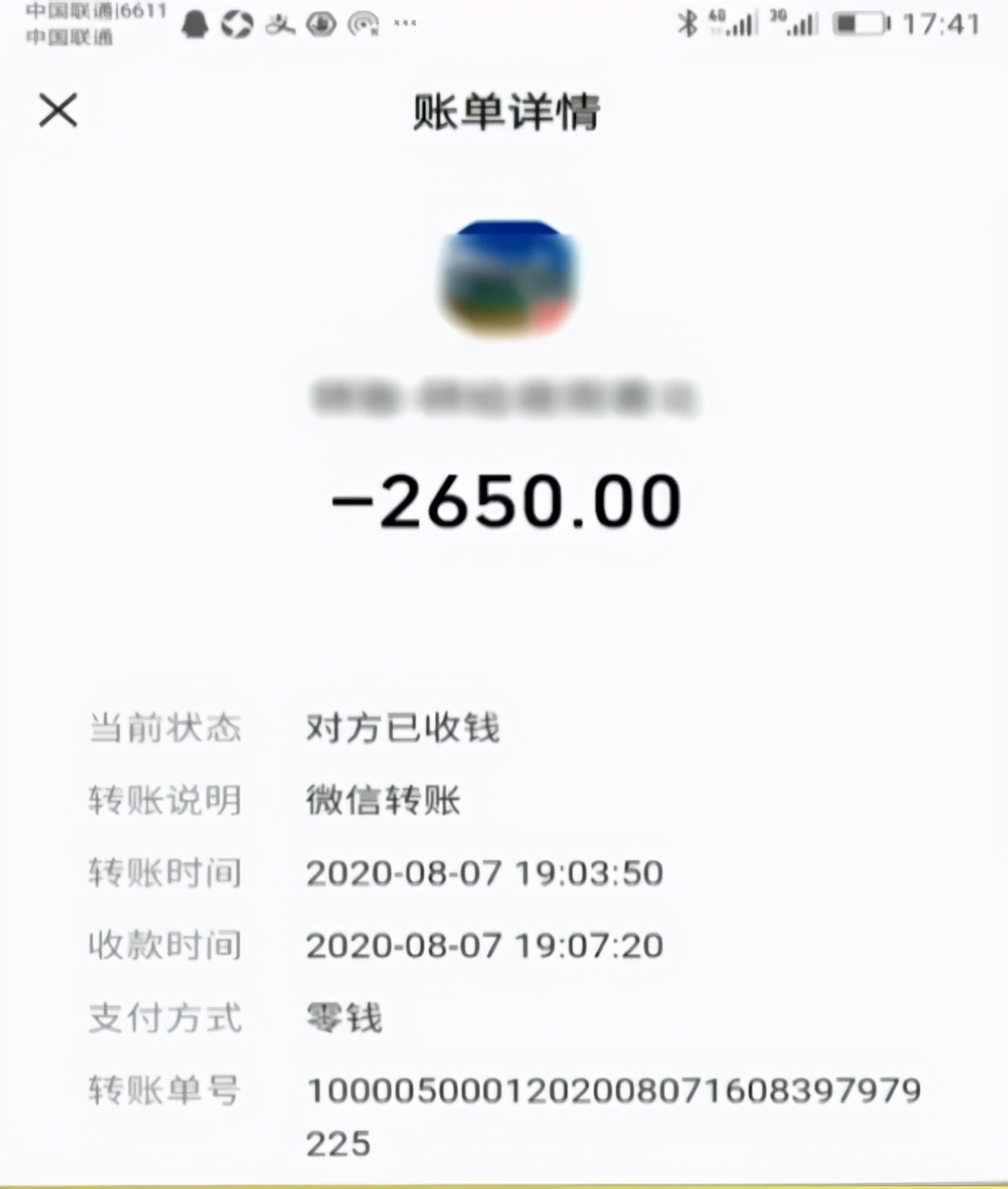Close the 账单详情 page with the X
This screenshot has height=1189, width=1008.
click(56, 111)
